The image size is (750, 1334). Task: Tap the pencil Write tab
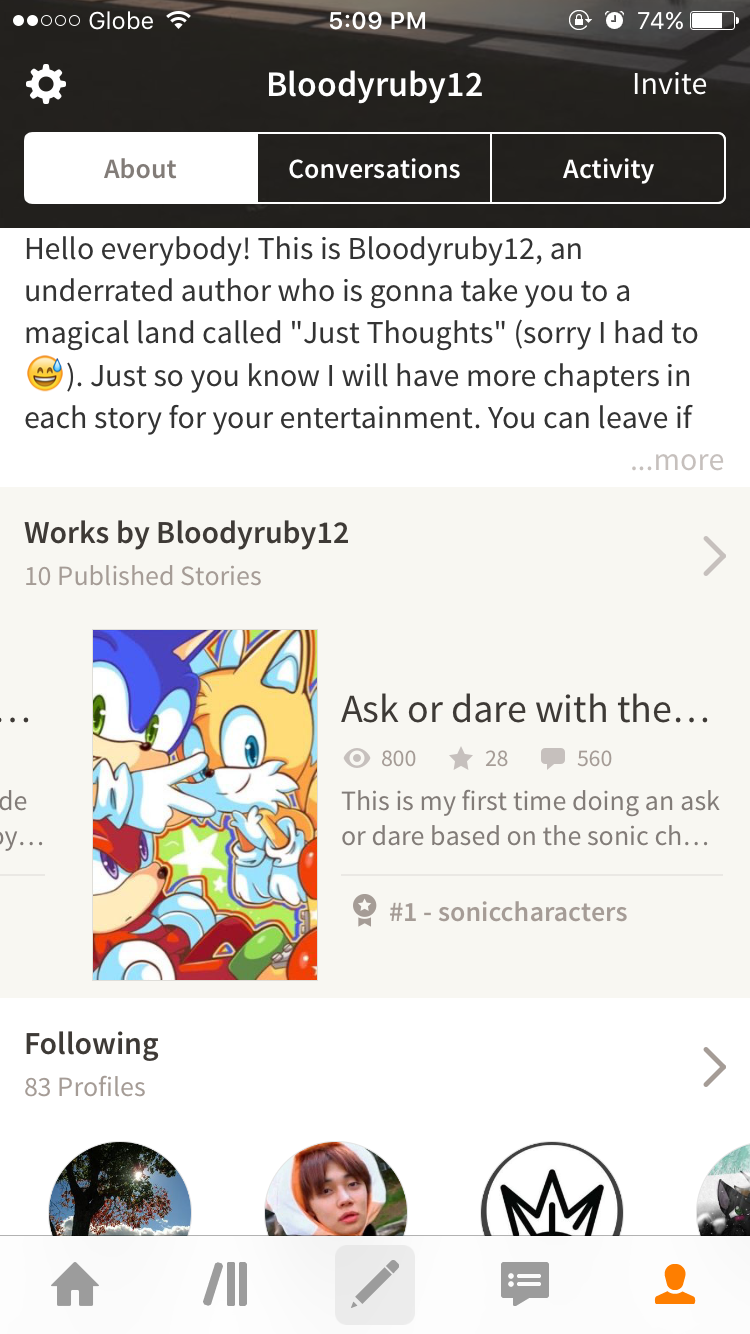click(375, 1285)
